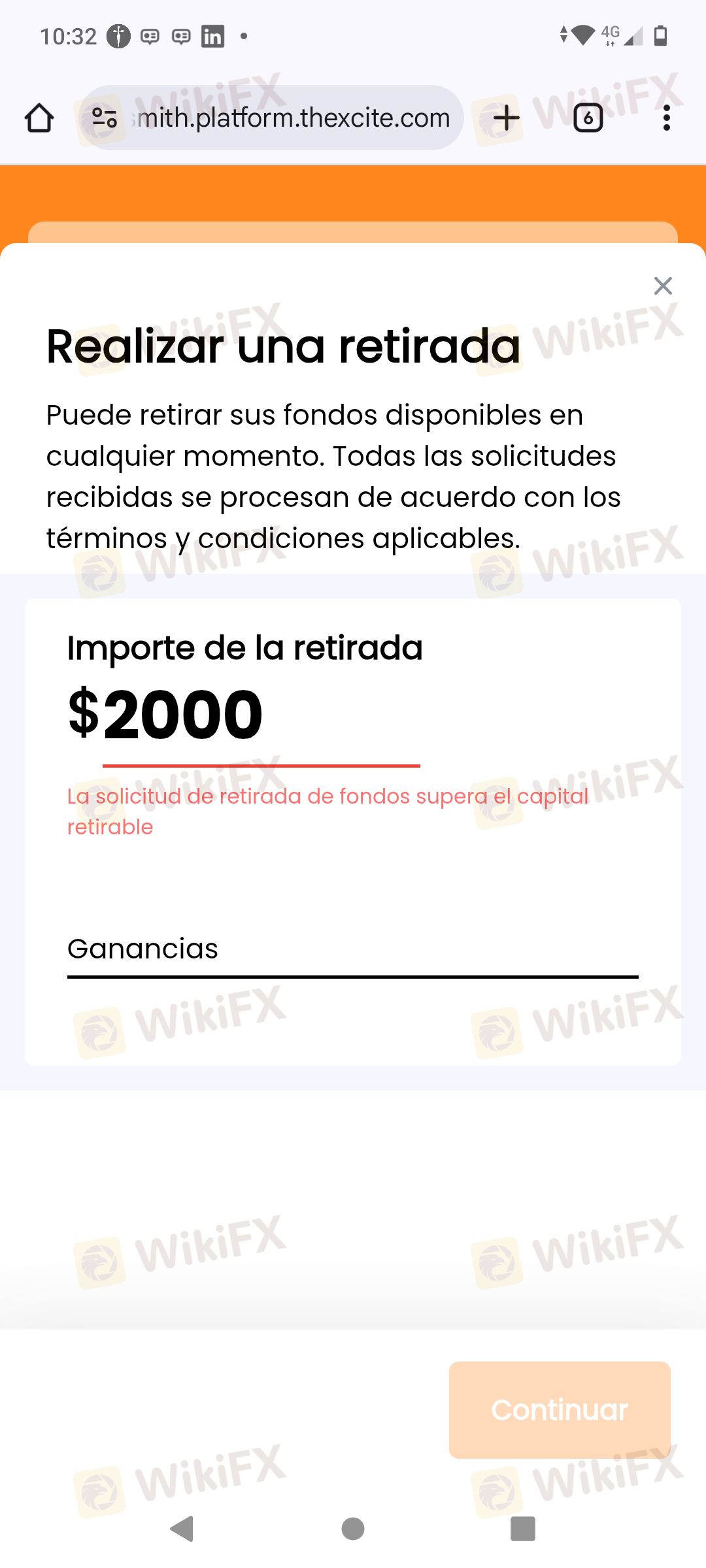Open recent apps from navigation bar
Viewport: 706px width, 1568px height.
tap(523, 1529)
